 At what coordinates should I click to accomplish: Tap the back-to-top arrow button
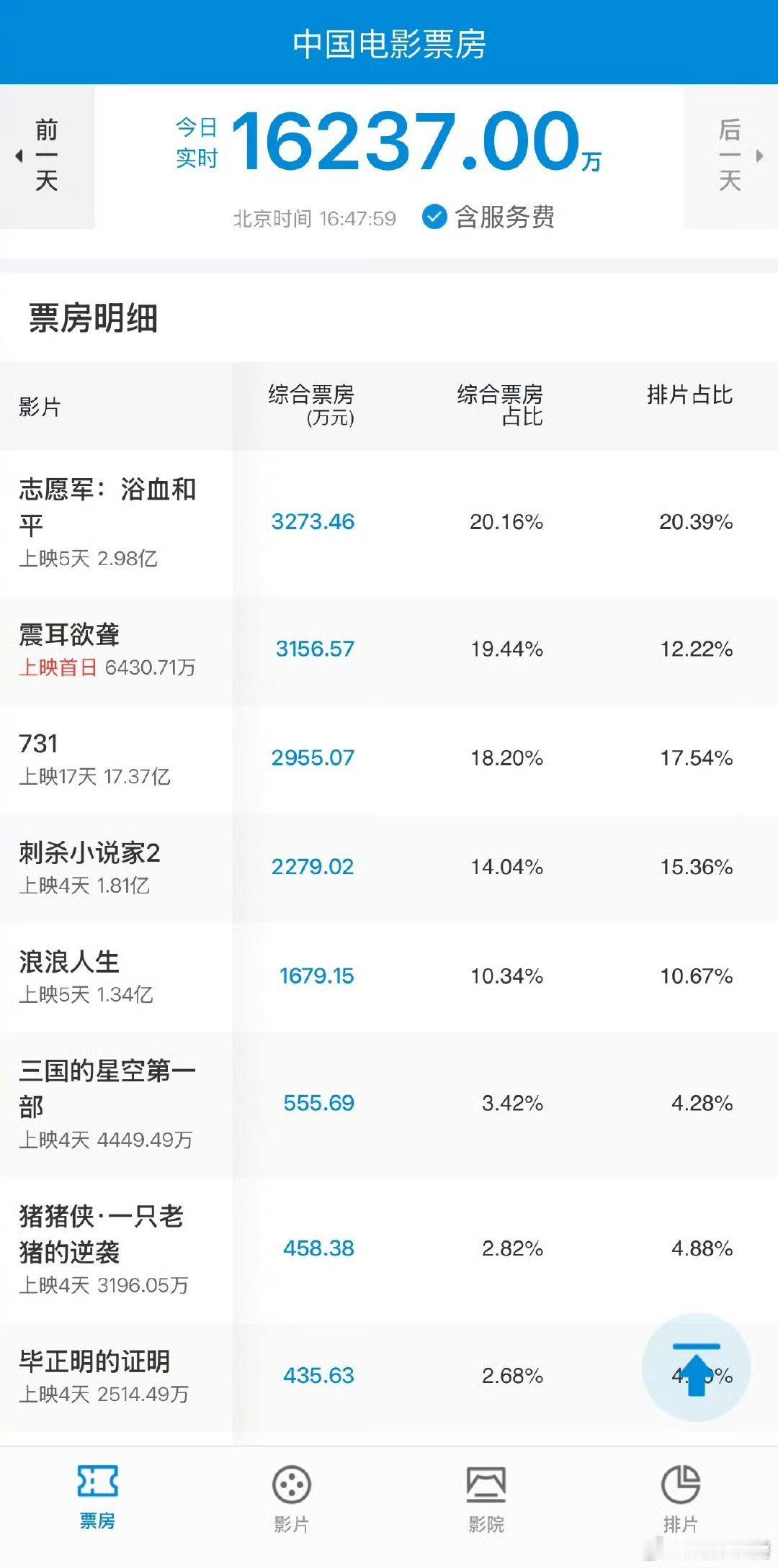(x=696, y=1368)
